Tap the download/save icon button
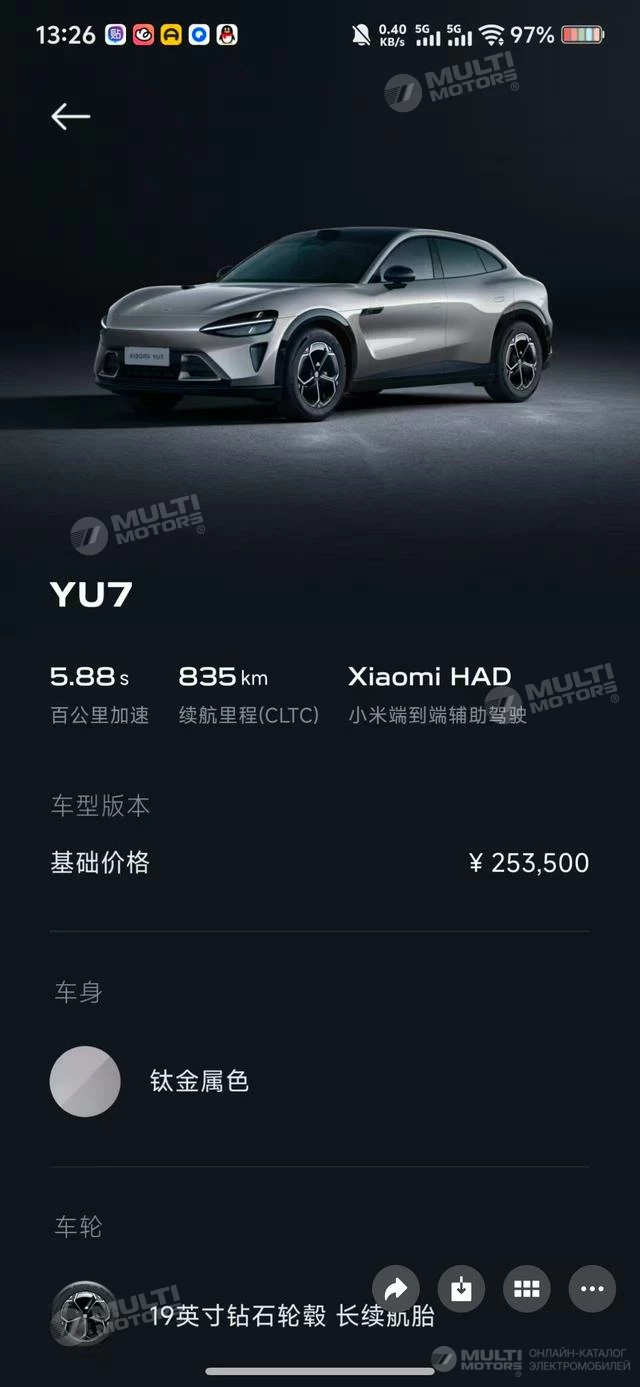This screenshot has width=640, height=1387. coord(461,1289)
